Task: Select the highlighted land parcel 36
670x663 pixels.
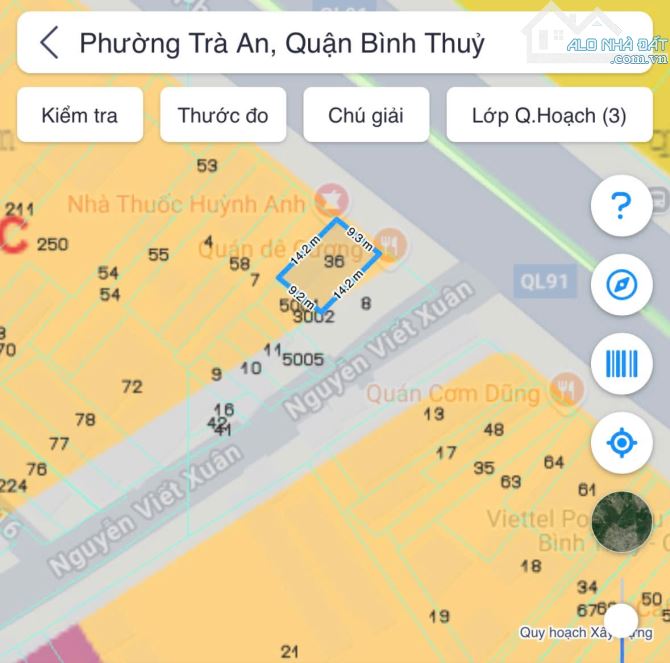Action: (x=331, y=266)
